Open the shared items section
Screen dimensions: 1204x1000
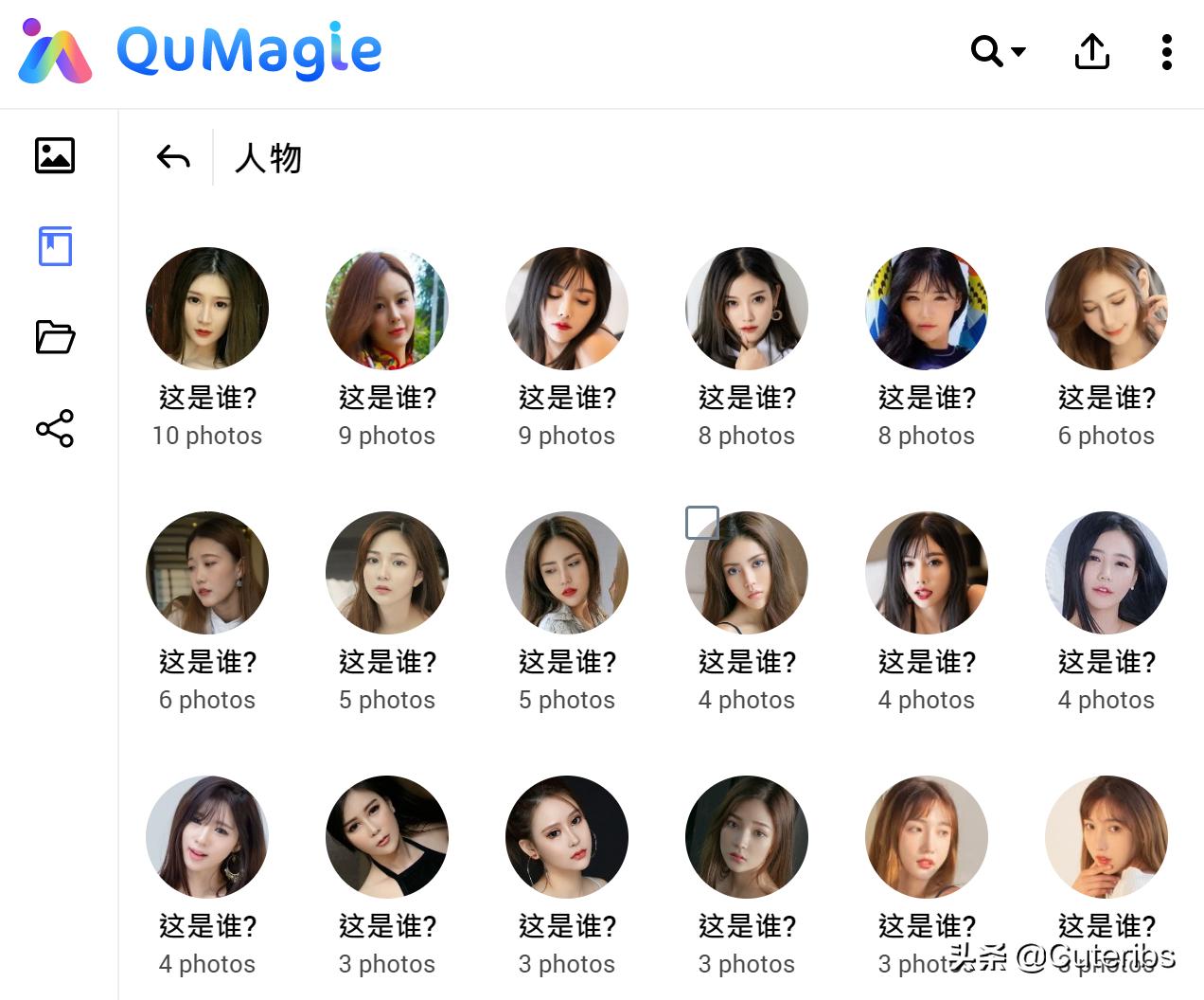pos(55,428)
